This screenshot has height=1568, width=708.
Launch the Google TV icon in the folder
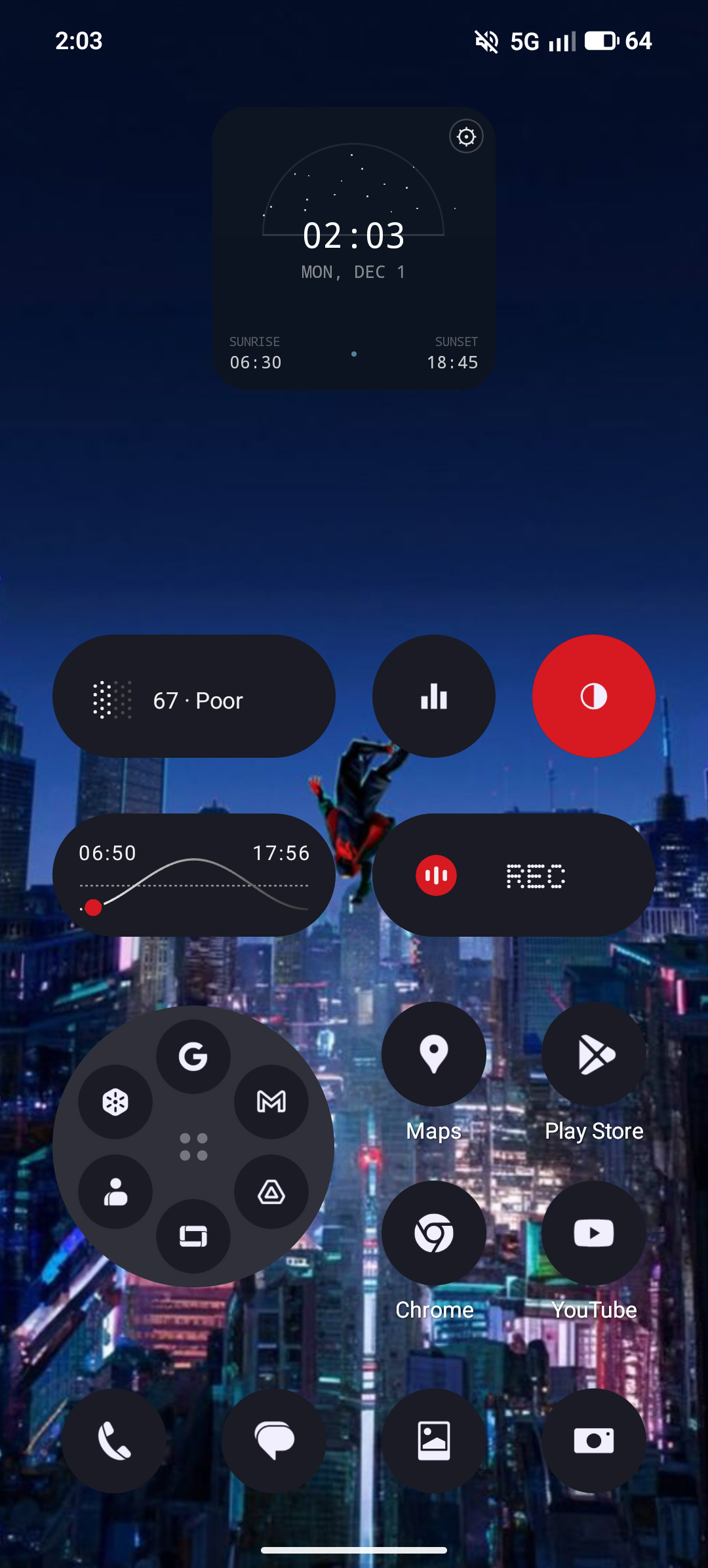click(x=193, y=1236)
